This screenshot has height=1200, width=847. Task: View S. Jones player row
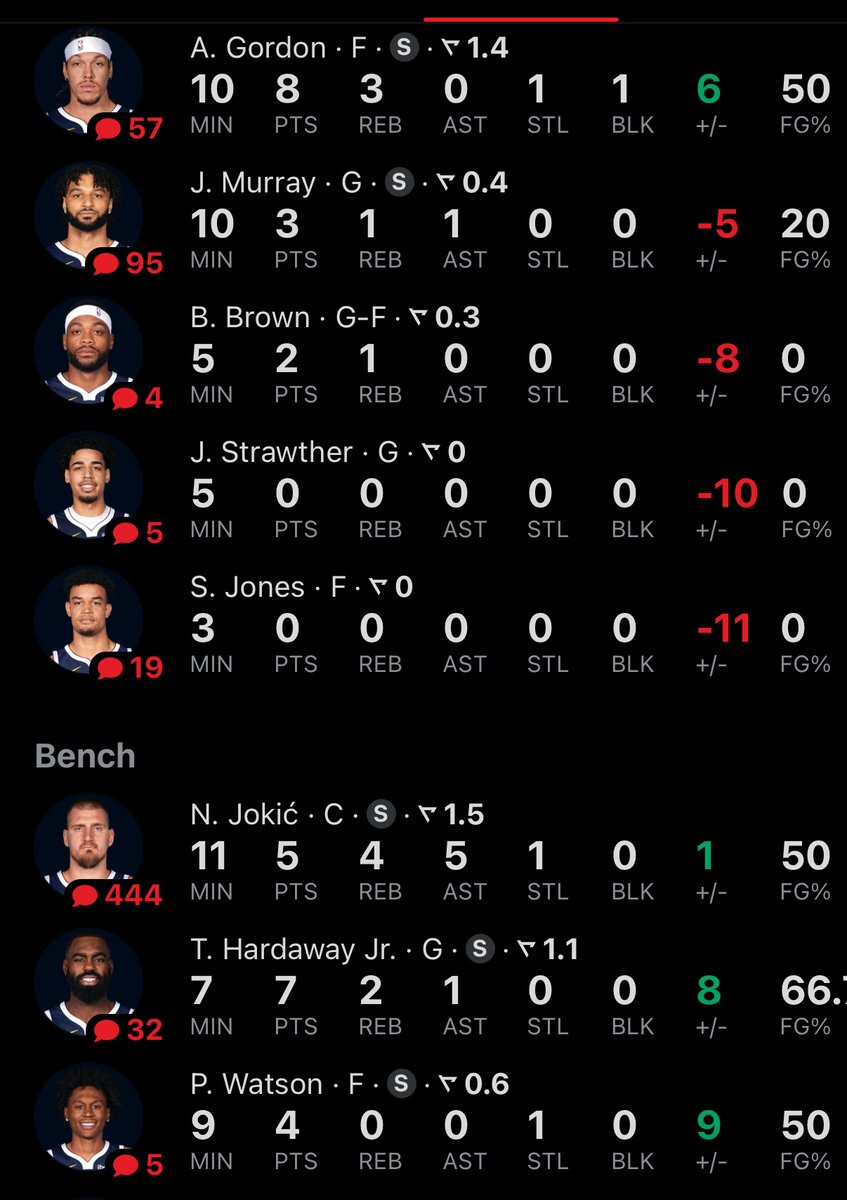coord(423,625)
